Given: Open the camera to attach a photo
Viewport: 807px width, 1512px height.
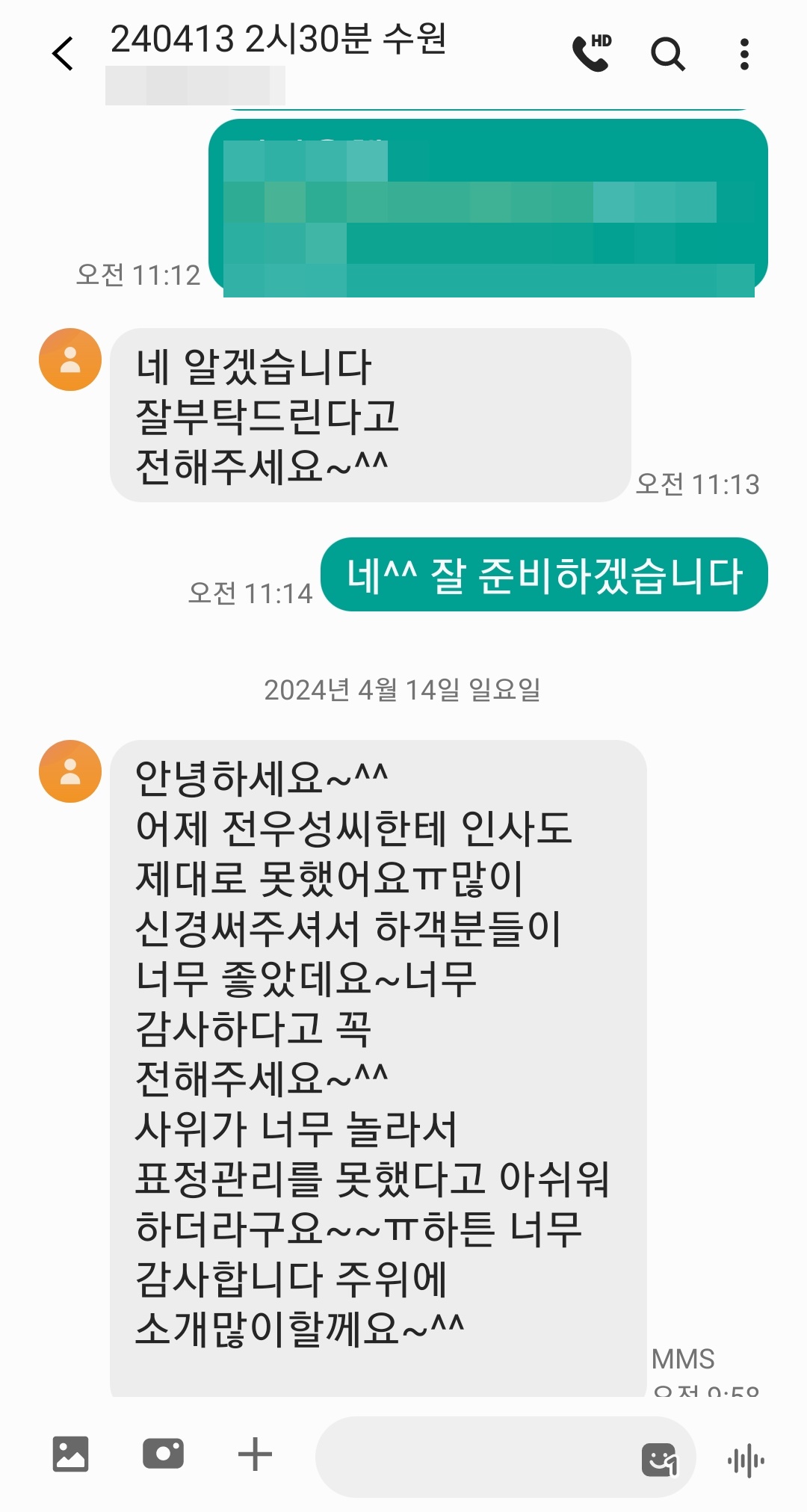Looking at the screenshot, I should [x=163, y=1454].
